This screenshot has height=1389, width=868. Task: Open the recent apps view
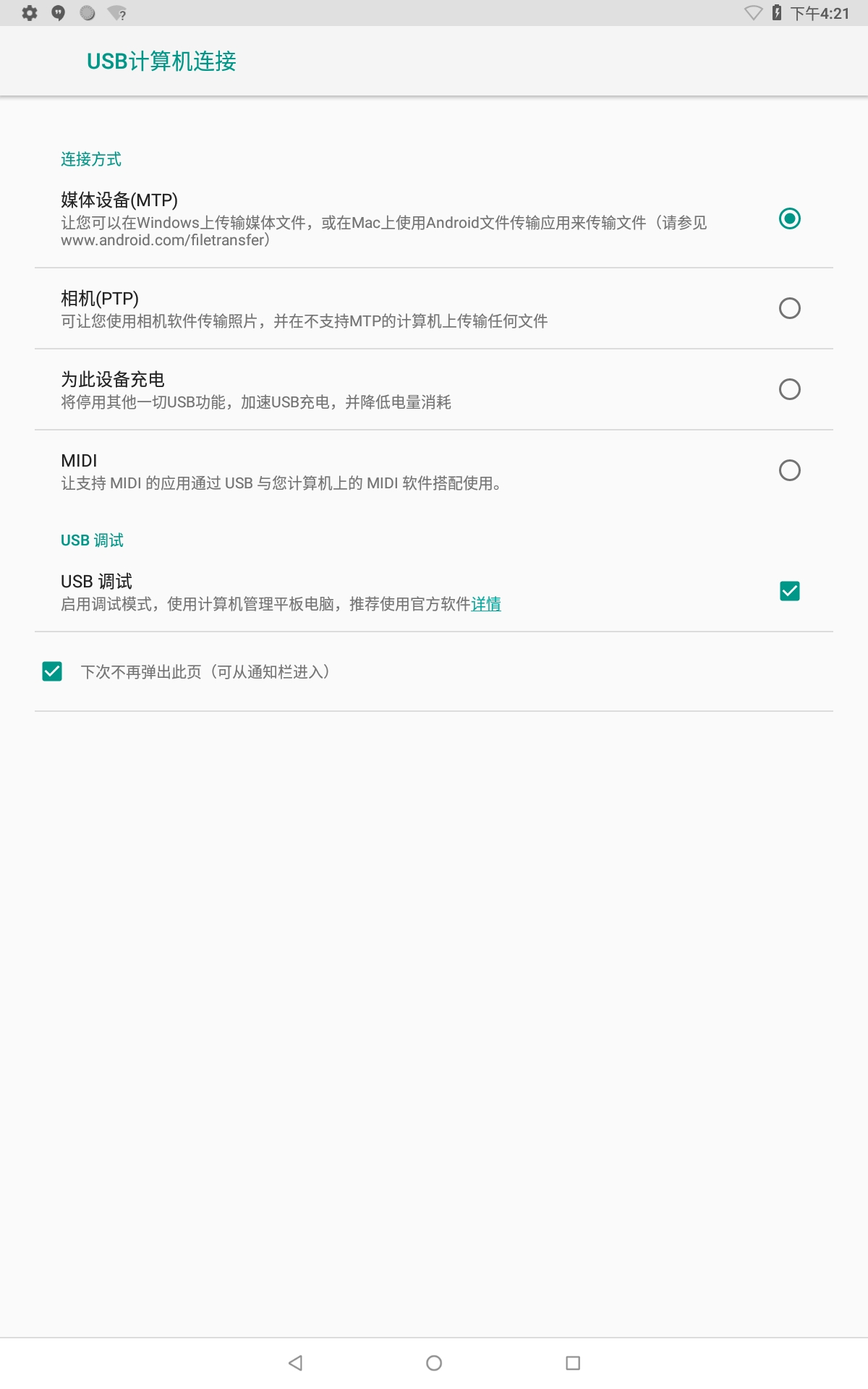573,1363
